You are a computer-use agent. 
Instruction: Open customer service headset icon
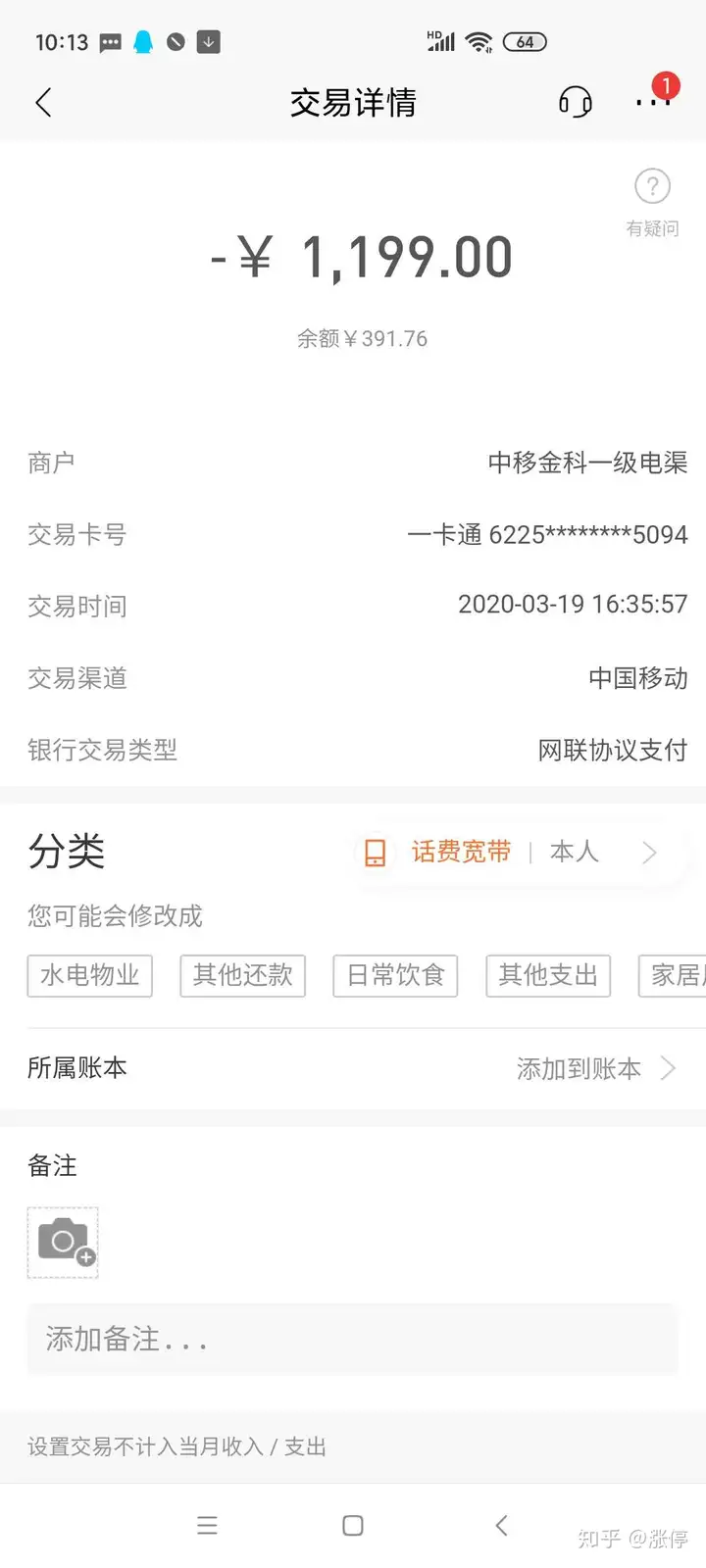tap(576, 101)
